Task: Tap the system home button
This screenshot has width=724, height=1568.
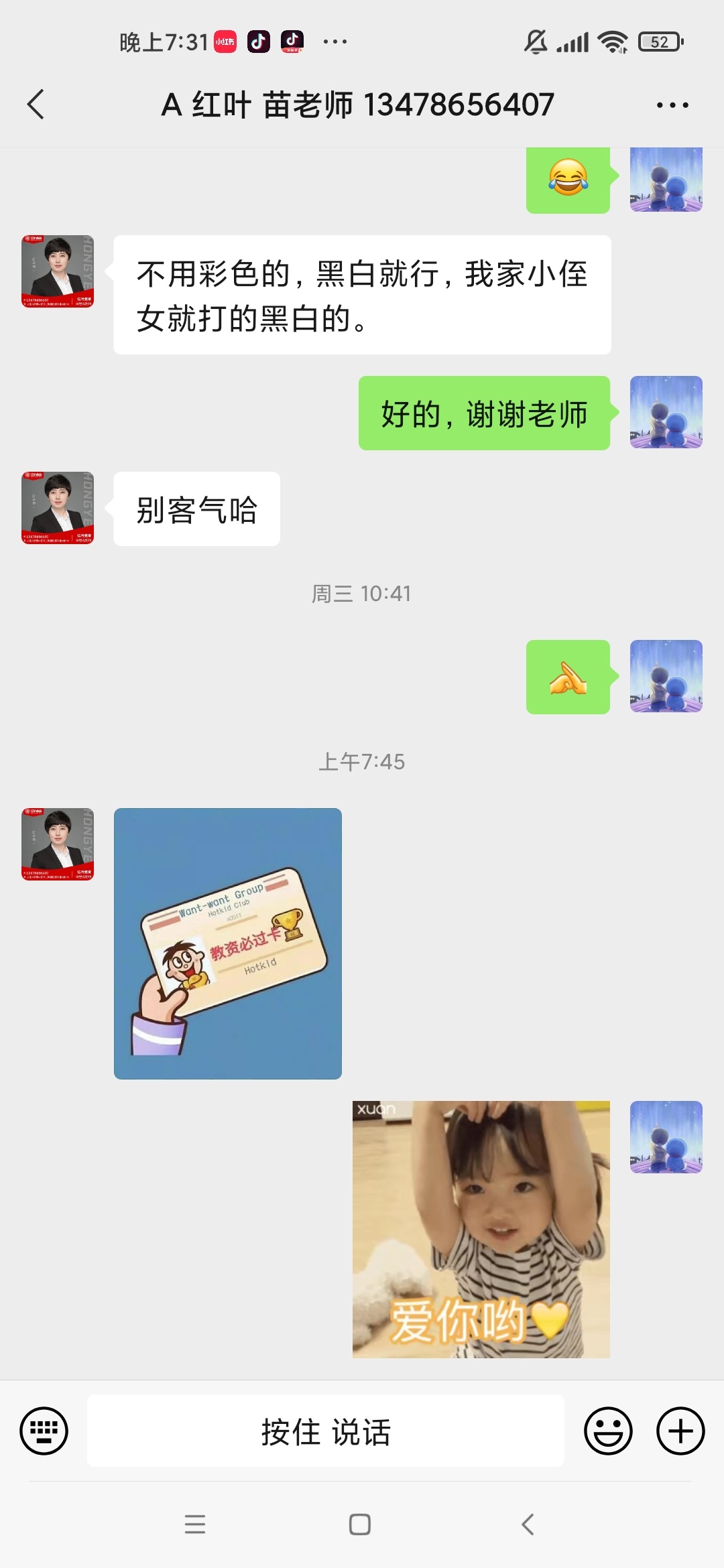Action: pos(360,1524)
